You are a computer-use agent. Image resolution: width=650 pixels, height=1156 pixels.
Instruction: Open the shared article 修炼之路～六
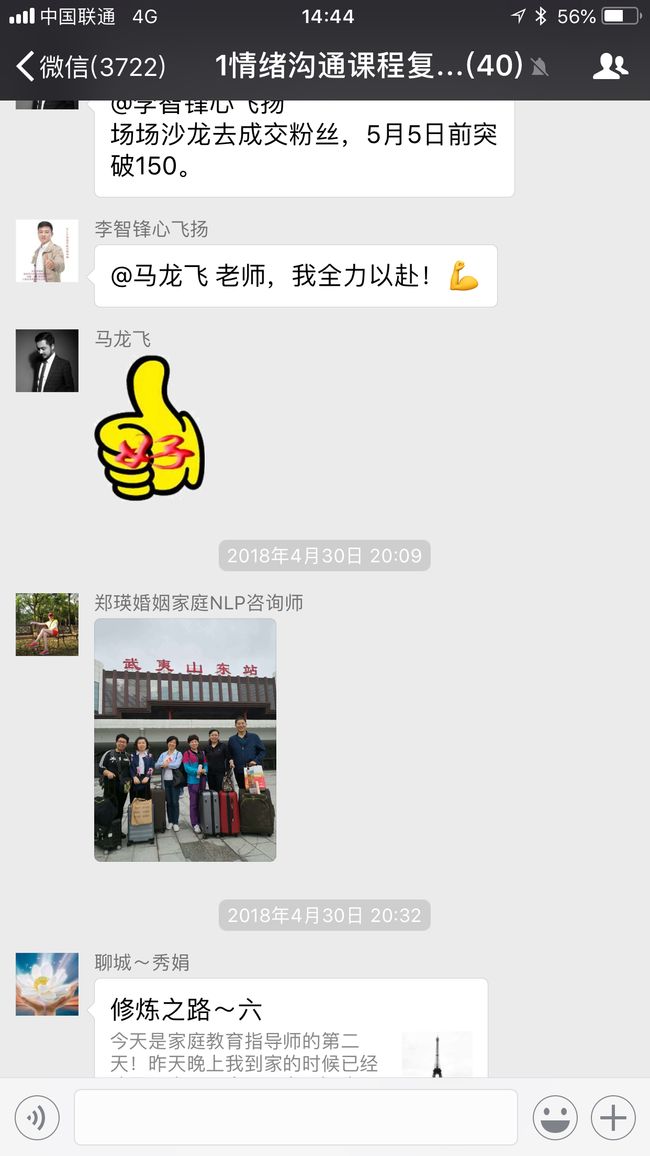click(291, 1028)
